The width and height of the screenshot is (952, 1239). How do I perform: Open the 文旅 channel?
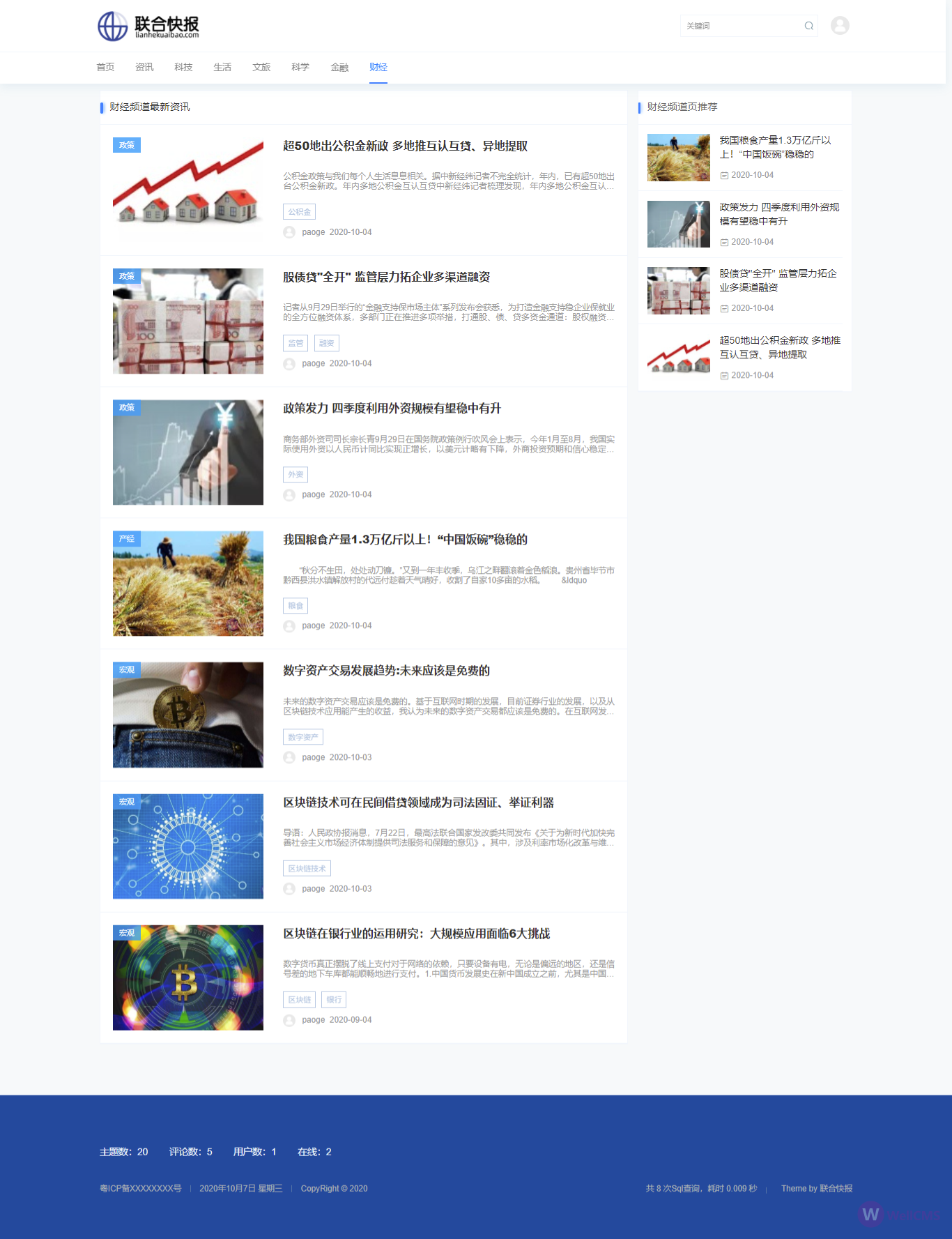[x=261, y=67]
